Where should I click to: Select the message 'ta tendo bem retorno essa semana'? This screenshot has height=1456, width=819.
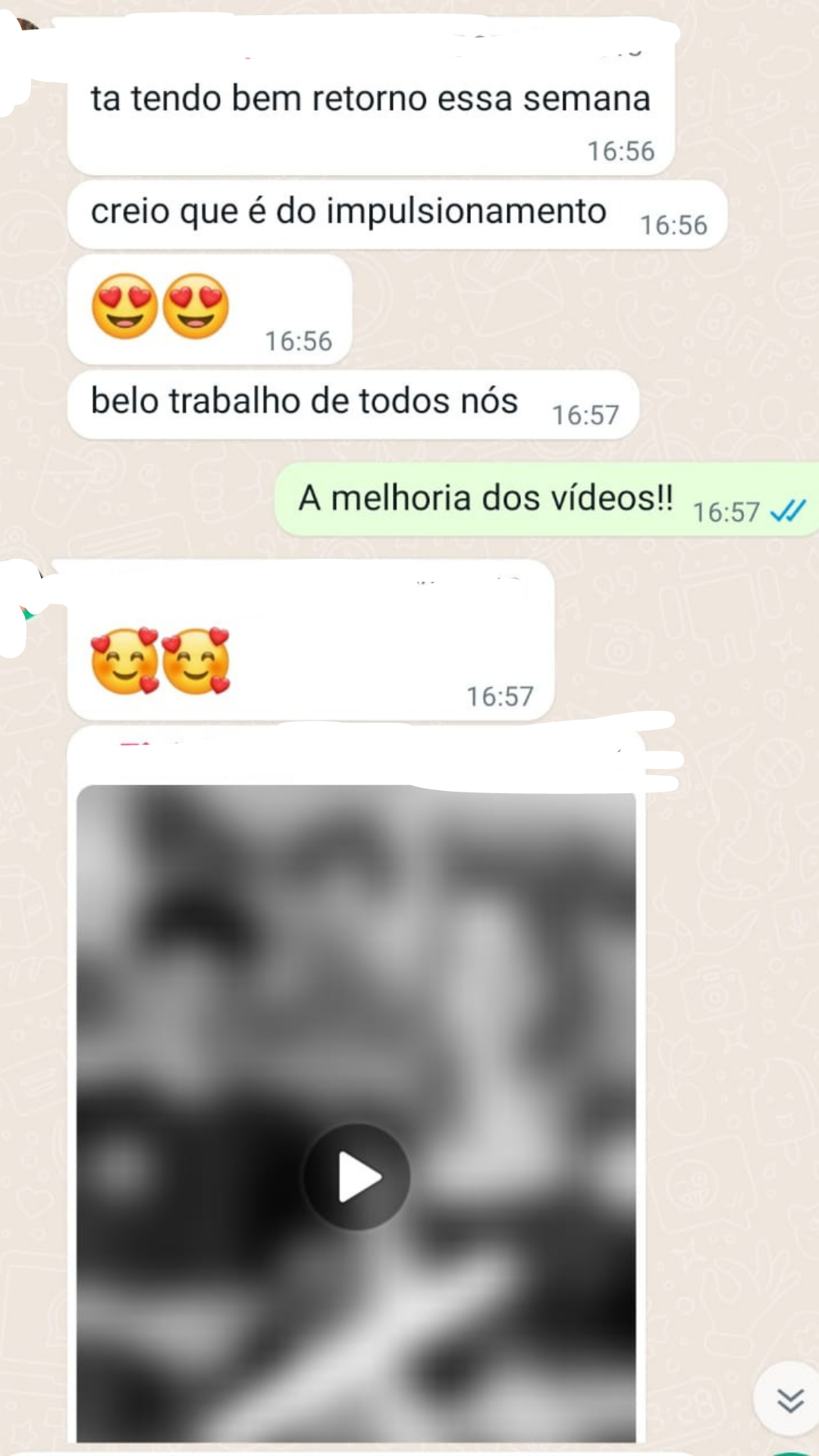(x=371, y=97)
